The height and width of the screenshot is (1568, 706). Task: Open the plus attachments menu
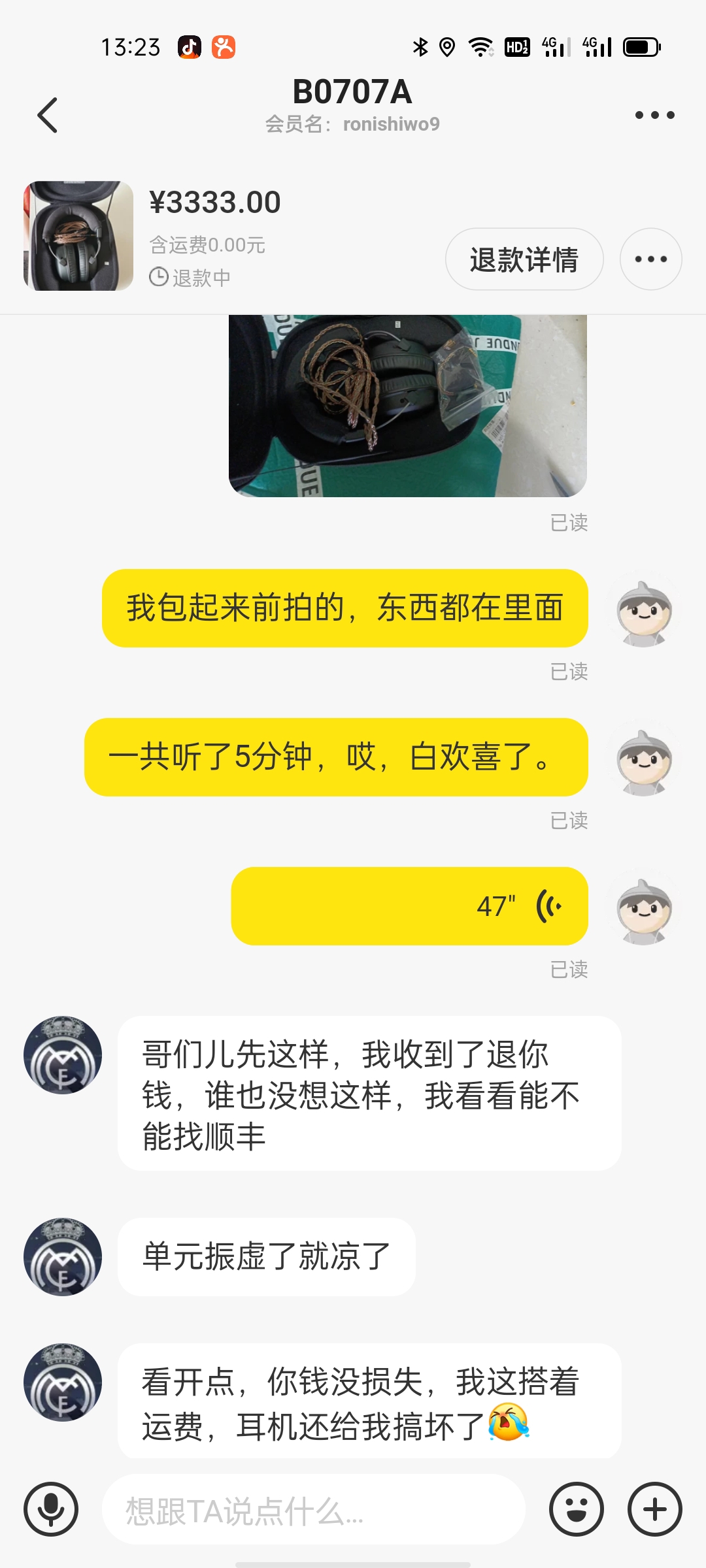pyautogui.click(x=654, y=1509)
